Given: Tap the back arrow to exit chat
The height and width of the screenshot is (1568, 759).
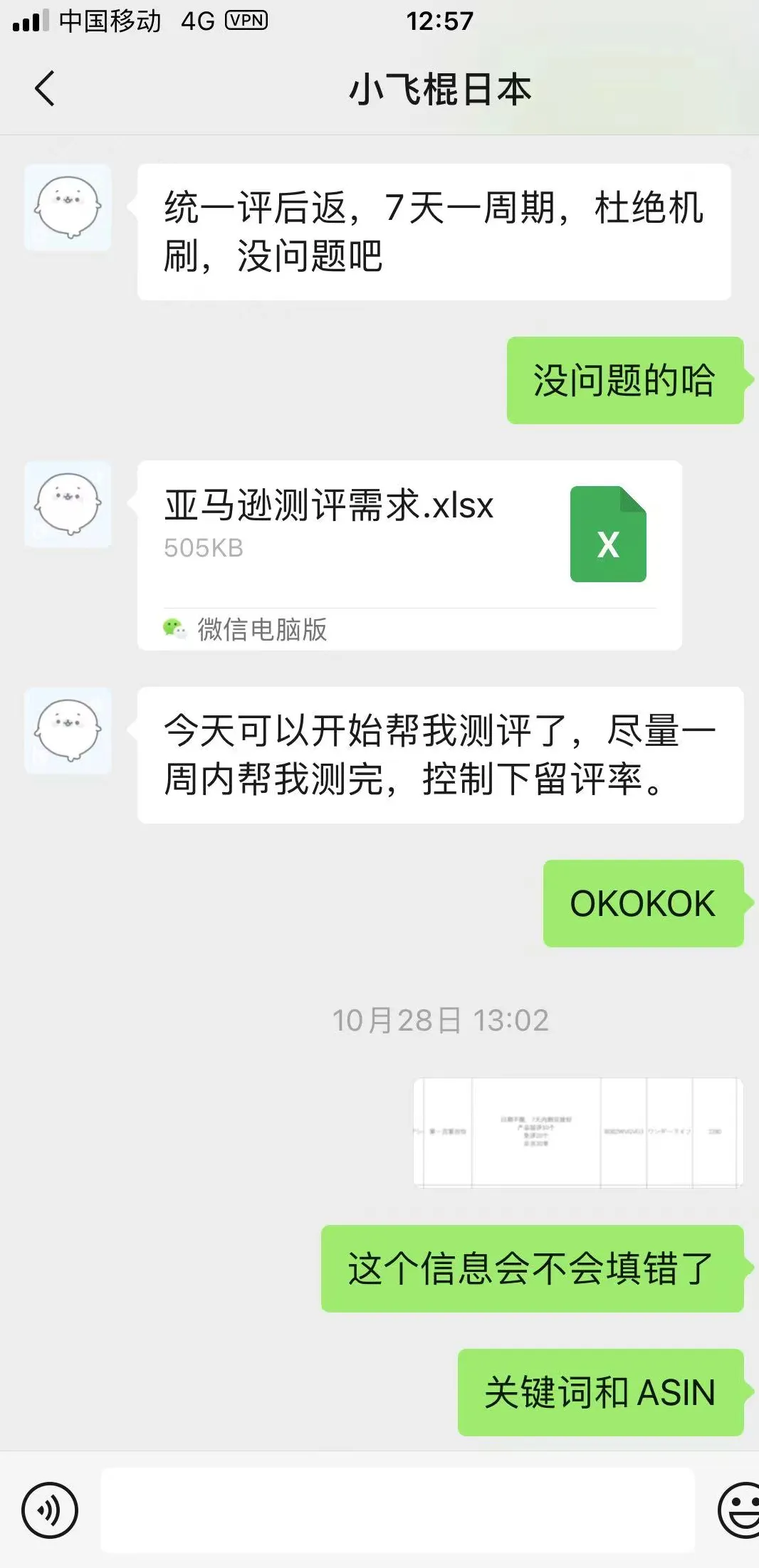Looking at the screenshot, I should click(x=44, y=88).
